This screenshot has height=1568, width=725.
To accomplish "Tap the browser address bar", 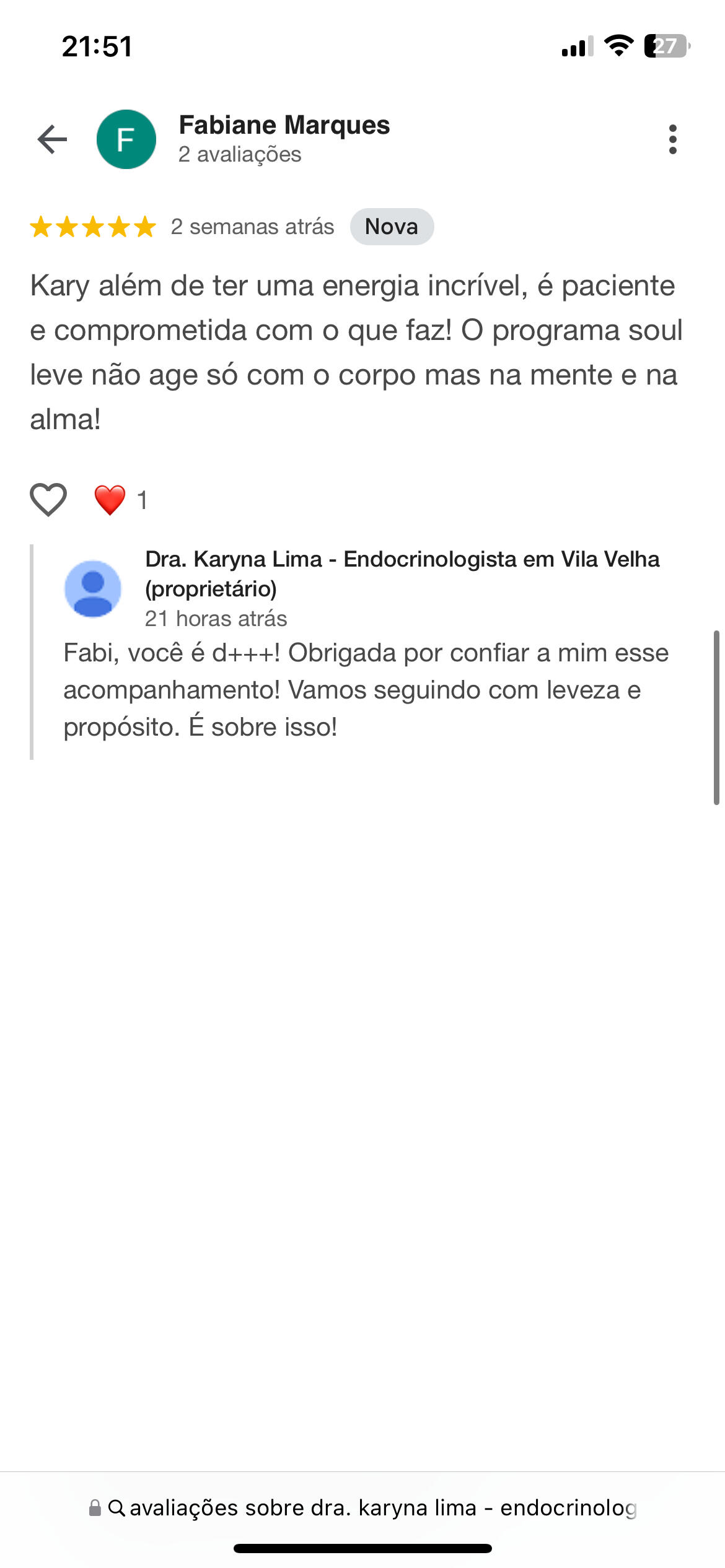I will [362, 1508].
